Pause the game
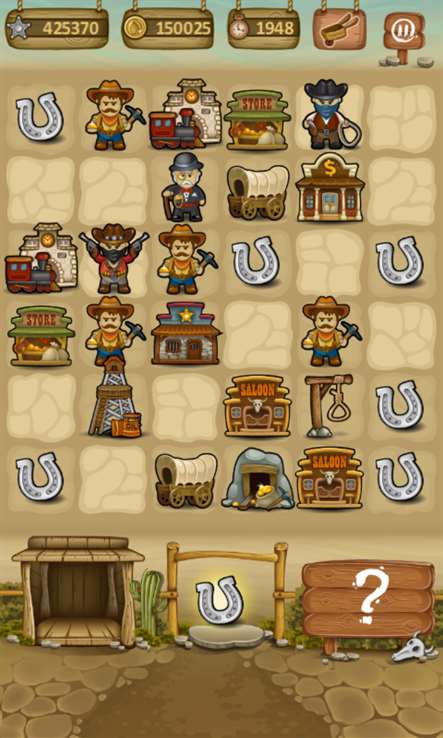The width and height of the screenshot is (443, 738). [404, 32]
